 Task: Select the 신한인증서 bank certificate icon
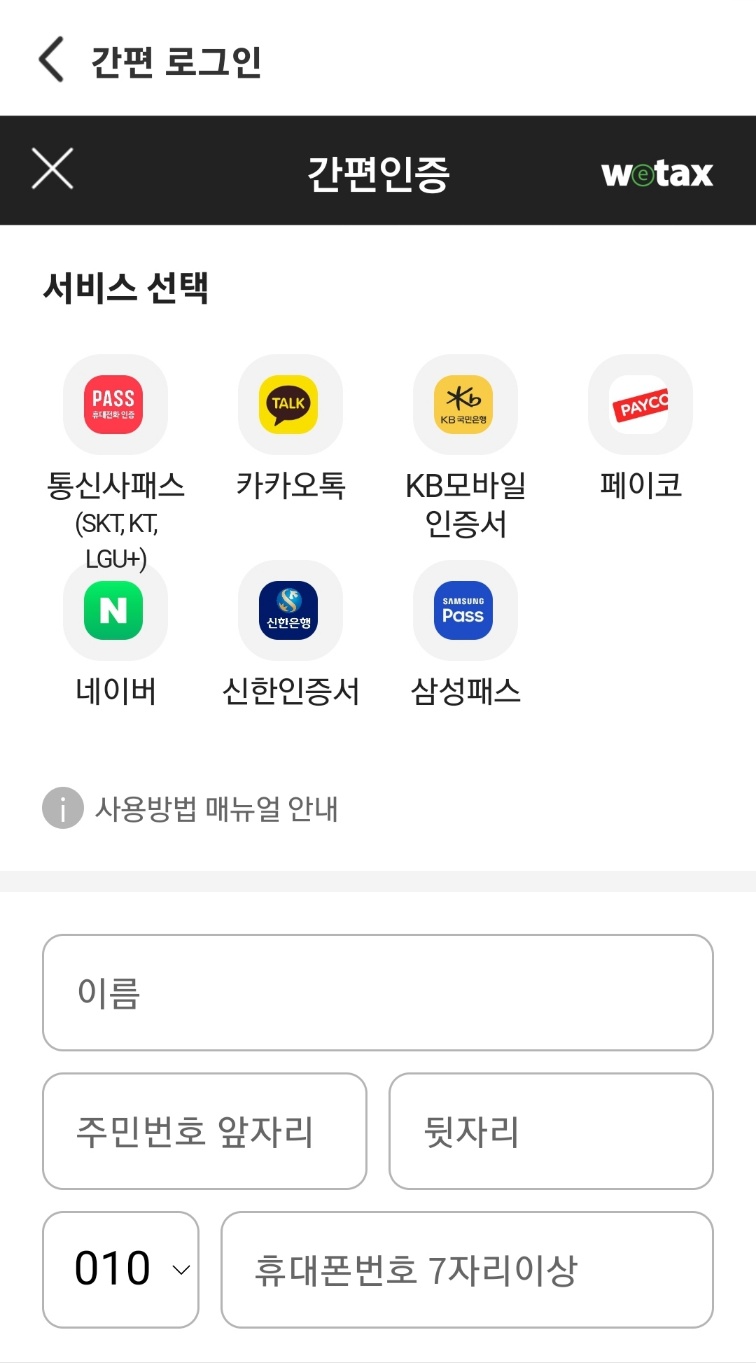(289, 611)
